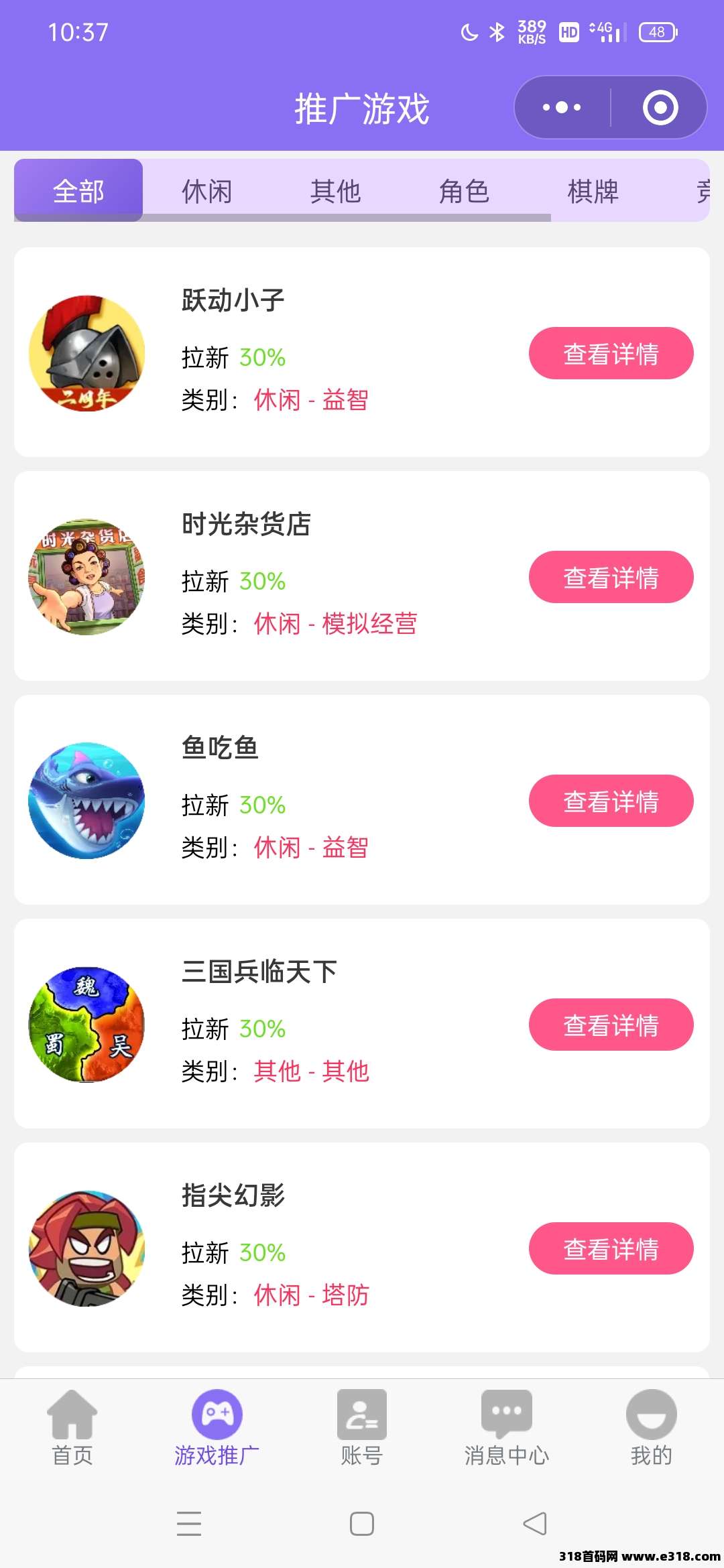View details for 跃动小子
Screen dimensions: 724x1568
pyautogui.click(x=611, y=353)
